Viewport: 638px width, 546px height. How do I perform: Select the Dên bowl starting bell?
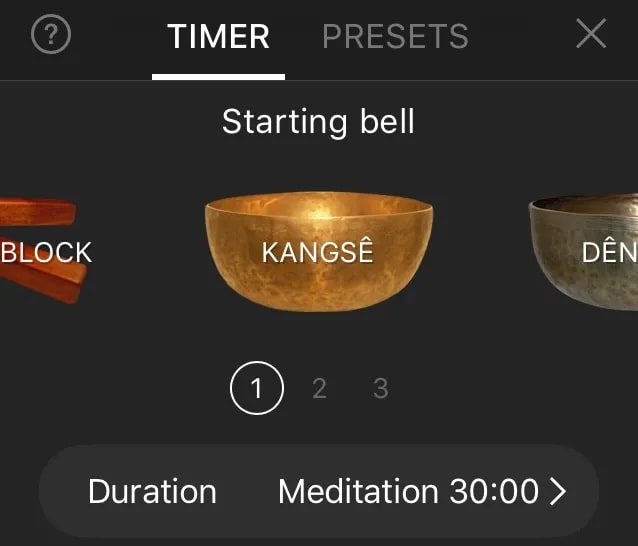pyautogui.click(x=590, y=250)
